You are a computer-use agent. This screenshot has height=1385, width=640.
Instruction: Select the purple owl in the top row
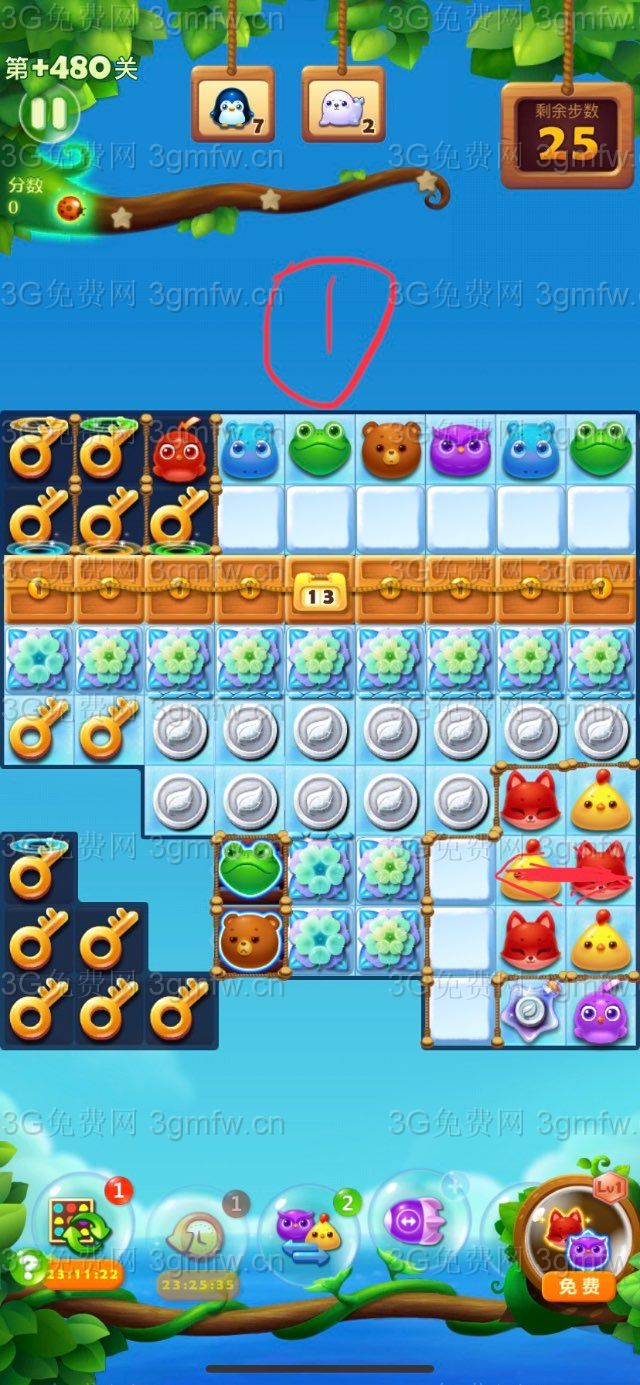460,449
